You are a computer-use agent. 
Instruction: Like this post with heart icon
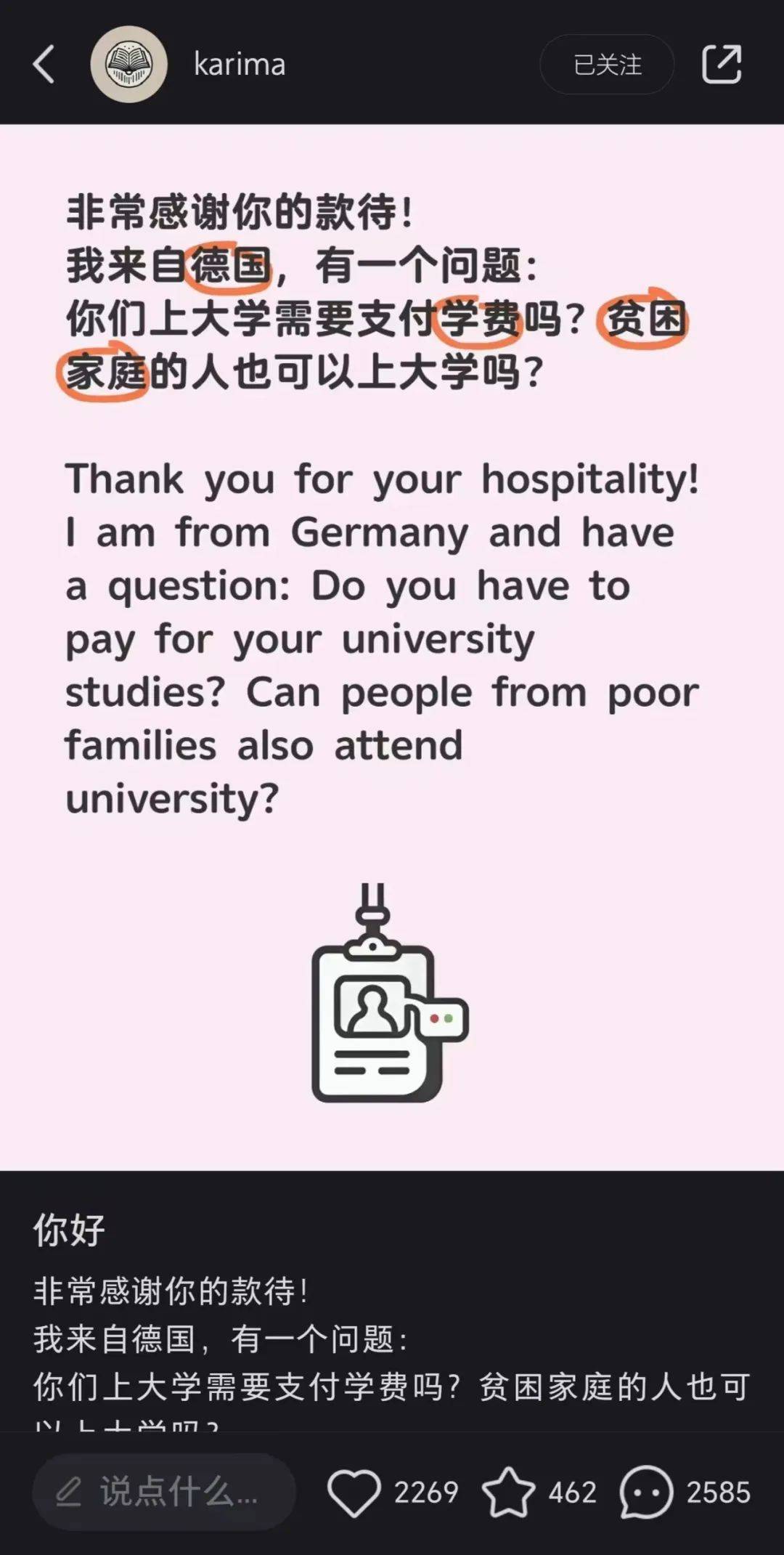354,1492
